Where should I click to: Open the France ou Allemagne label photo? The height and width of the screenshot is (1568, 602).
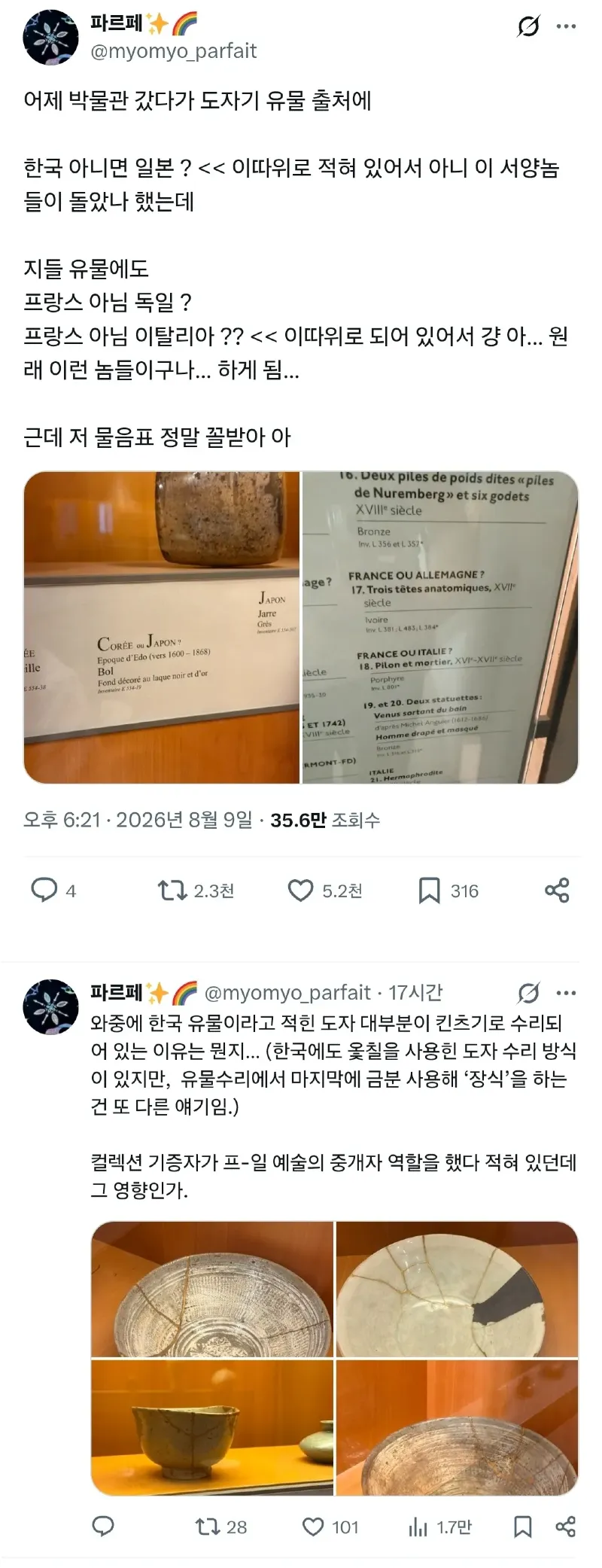[x=440, y=627]
